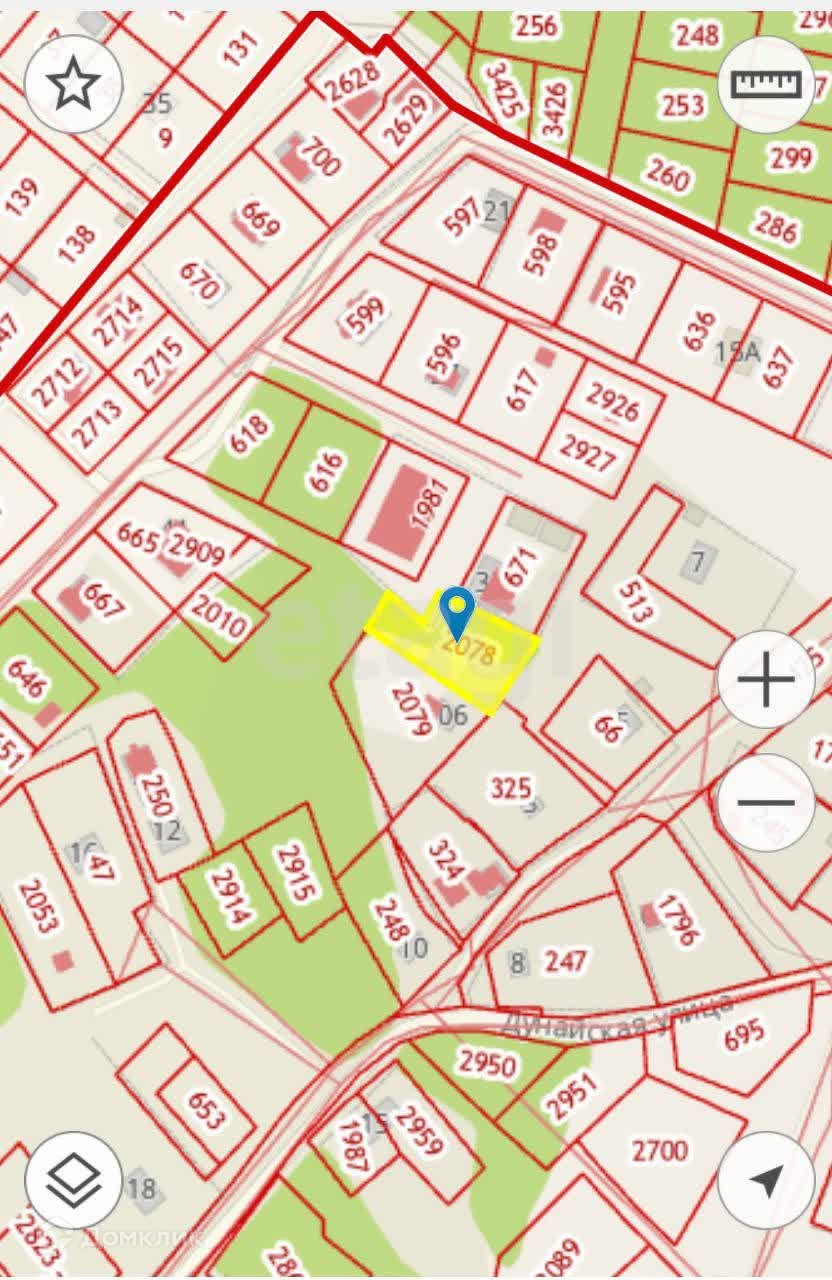Zoom in with the plus button
Screen dimensions: 832x1280
[767, 681]
